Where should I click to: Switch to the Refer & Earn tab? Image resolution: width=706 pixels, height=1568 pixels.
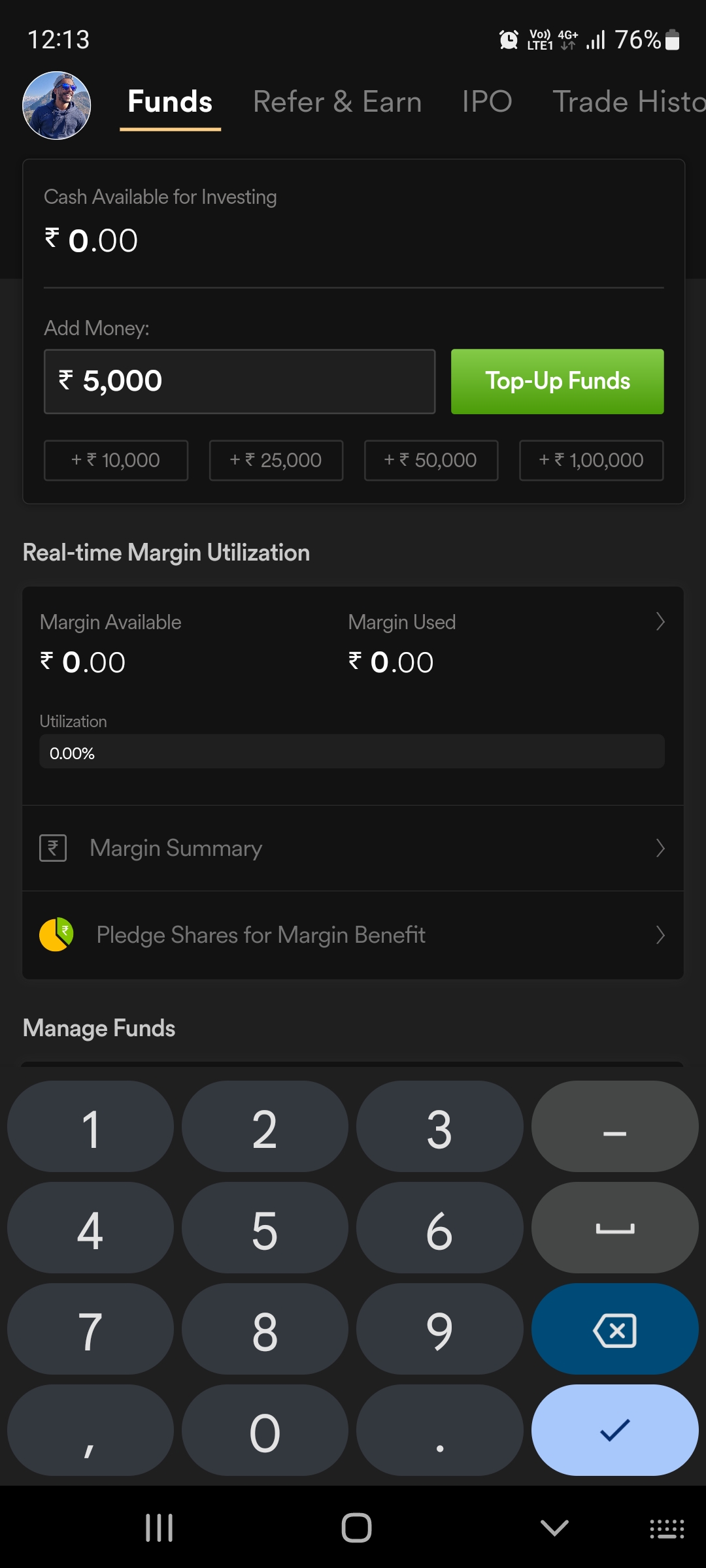[x=337, y=102]
